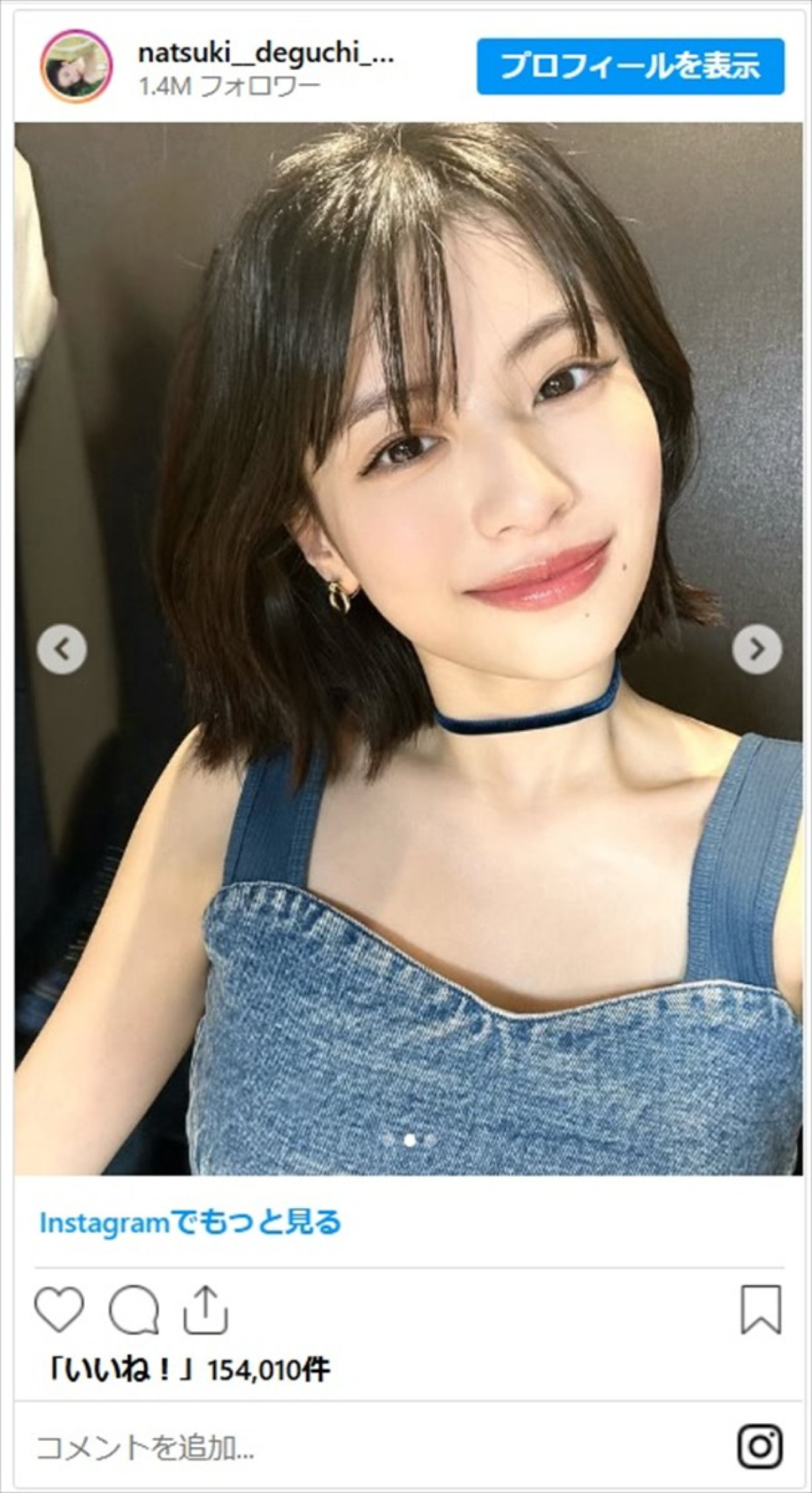This screenshot has height=1493, width=812.
Task: Bookmark this post
Action: pyautogui.click(x=761, y=1310)
